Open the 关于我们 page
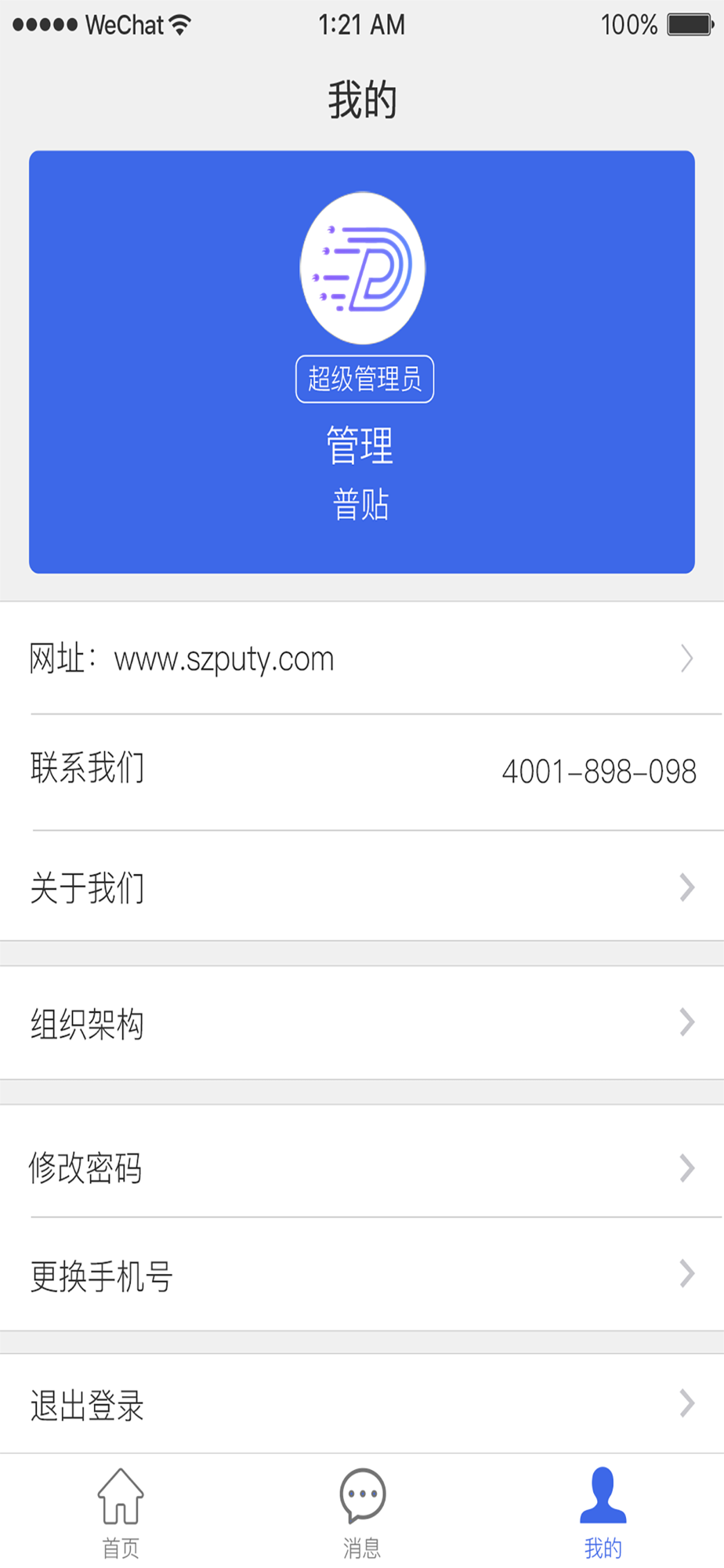 coord(360,887)
